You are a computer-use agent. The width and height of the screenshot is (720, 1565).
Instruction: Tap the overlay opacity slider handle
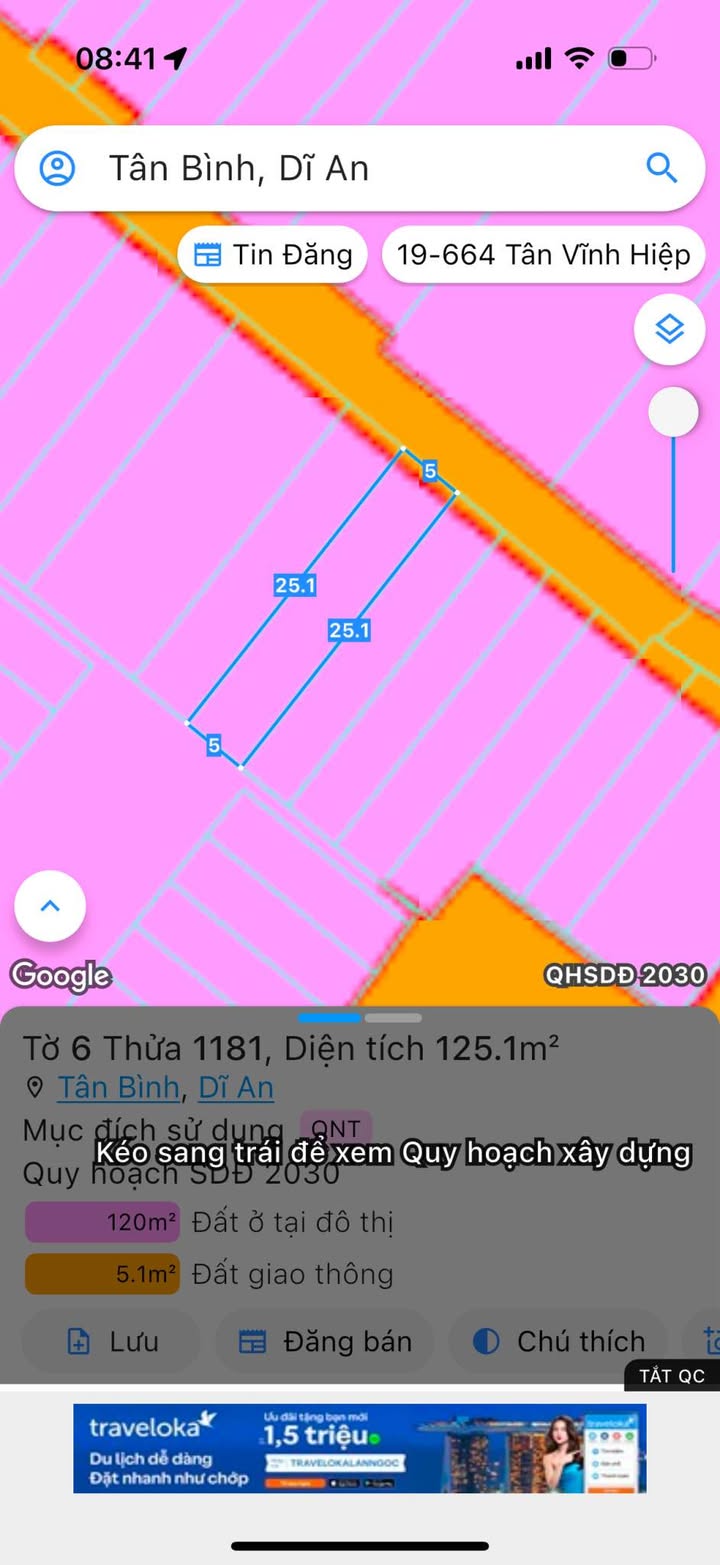point(673,412)
